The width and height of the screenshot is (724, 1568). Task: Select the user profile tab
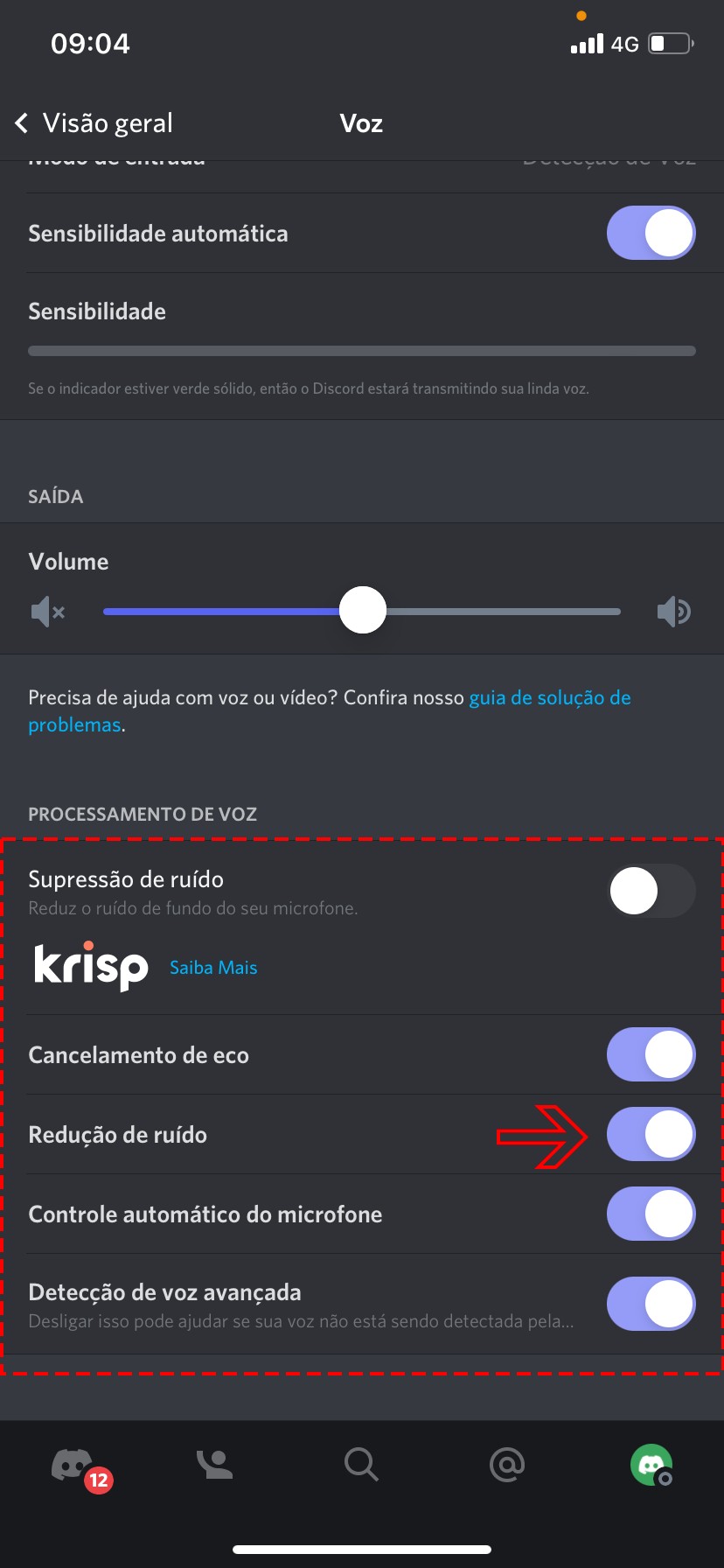tap(651, 1464)
